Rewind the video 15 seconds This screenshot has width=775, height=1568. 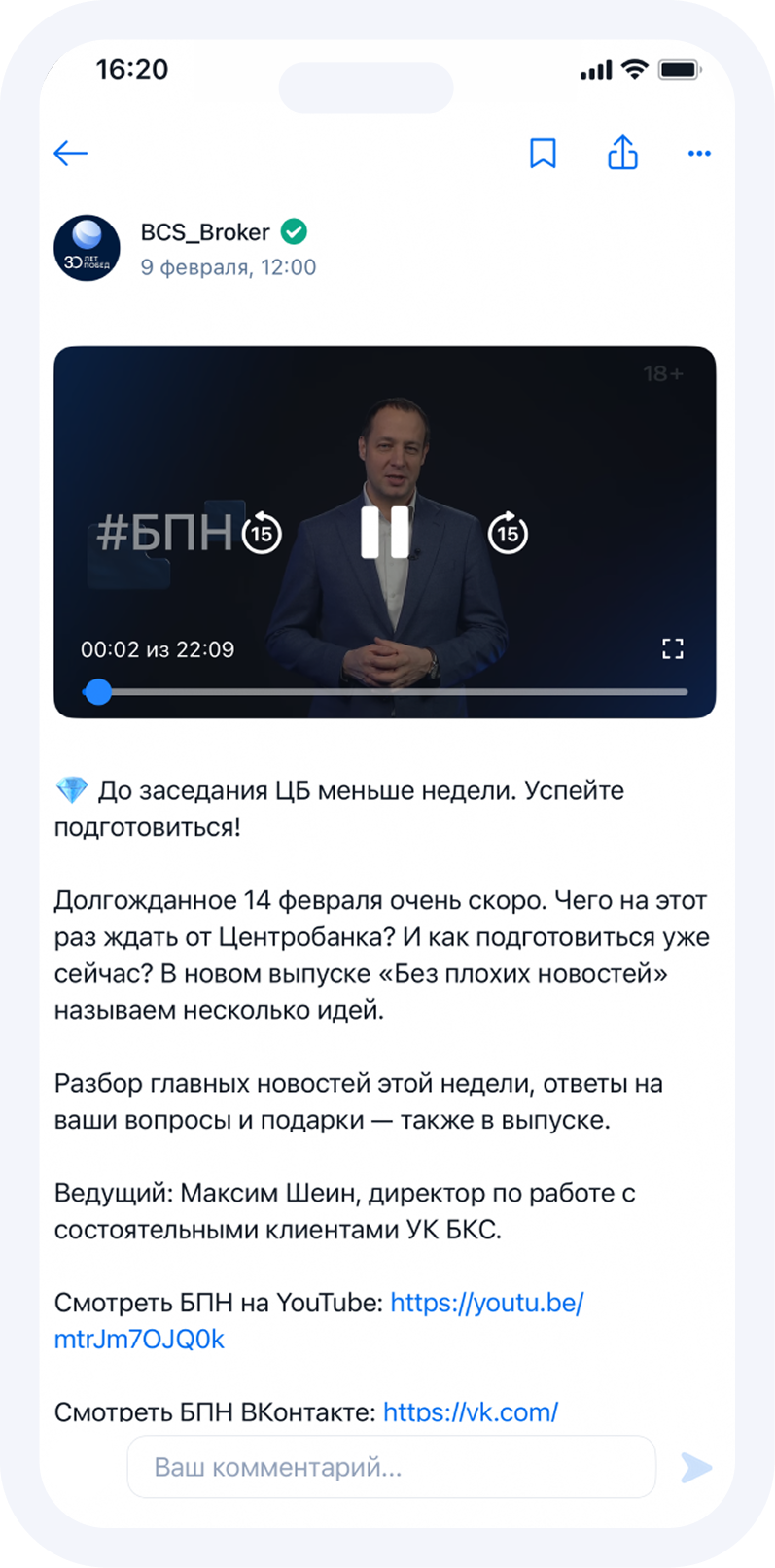coord(262,533)
